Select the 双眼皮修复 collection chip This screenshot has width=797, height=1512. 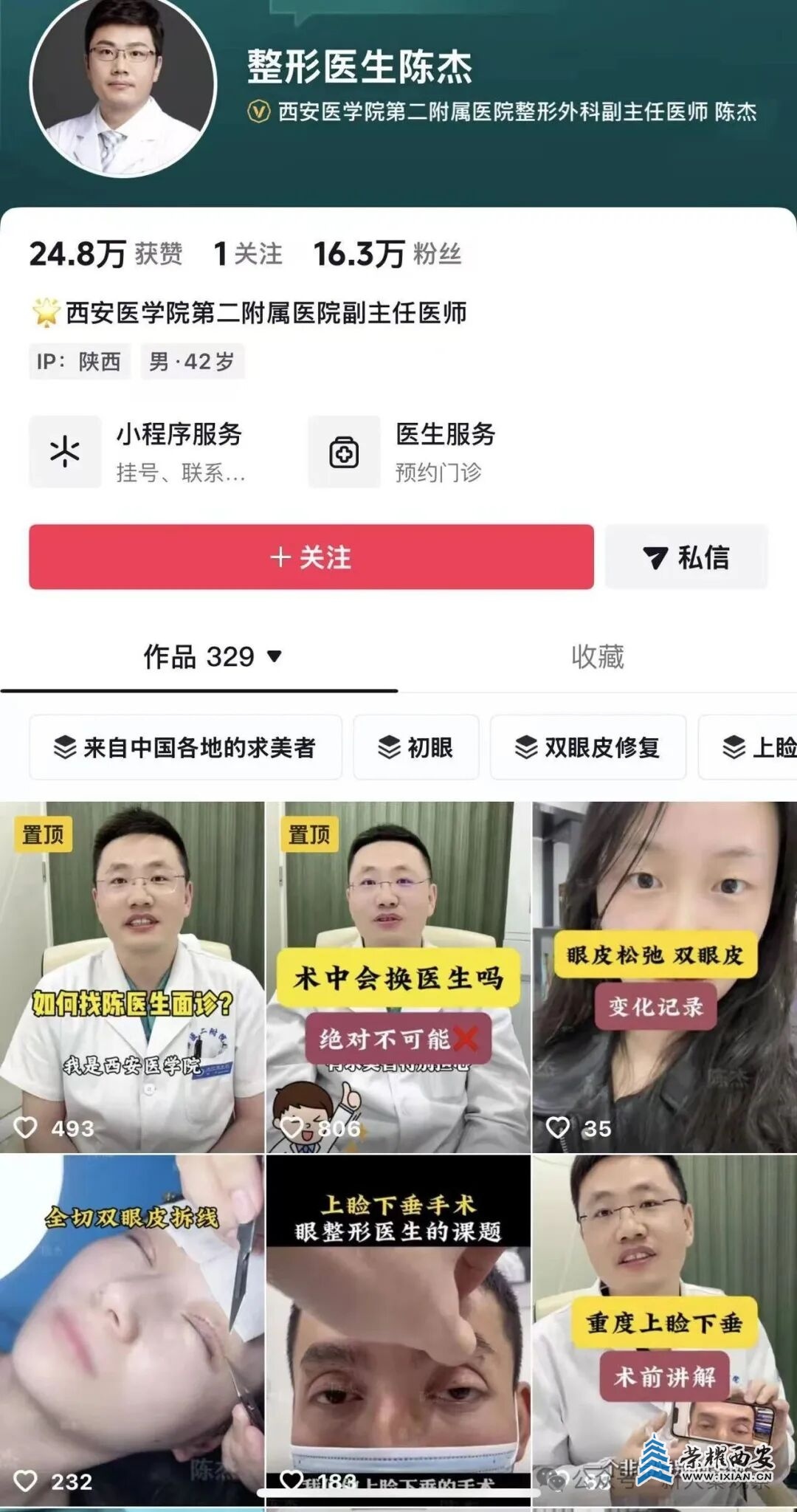[x=587, y=747]
